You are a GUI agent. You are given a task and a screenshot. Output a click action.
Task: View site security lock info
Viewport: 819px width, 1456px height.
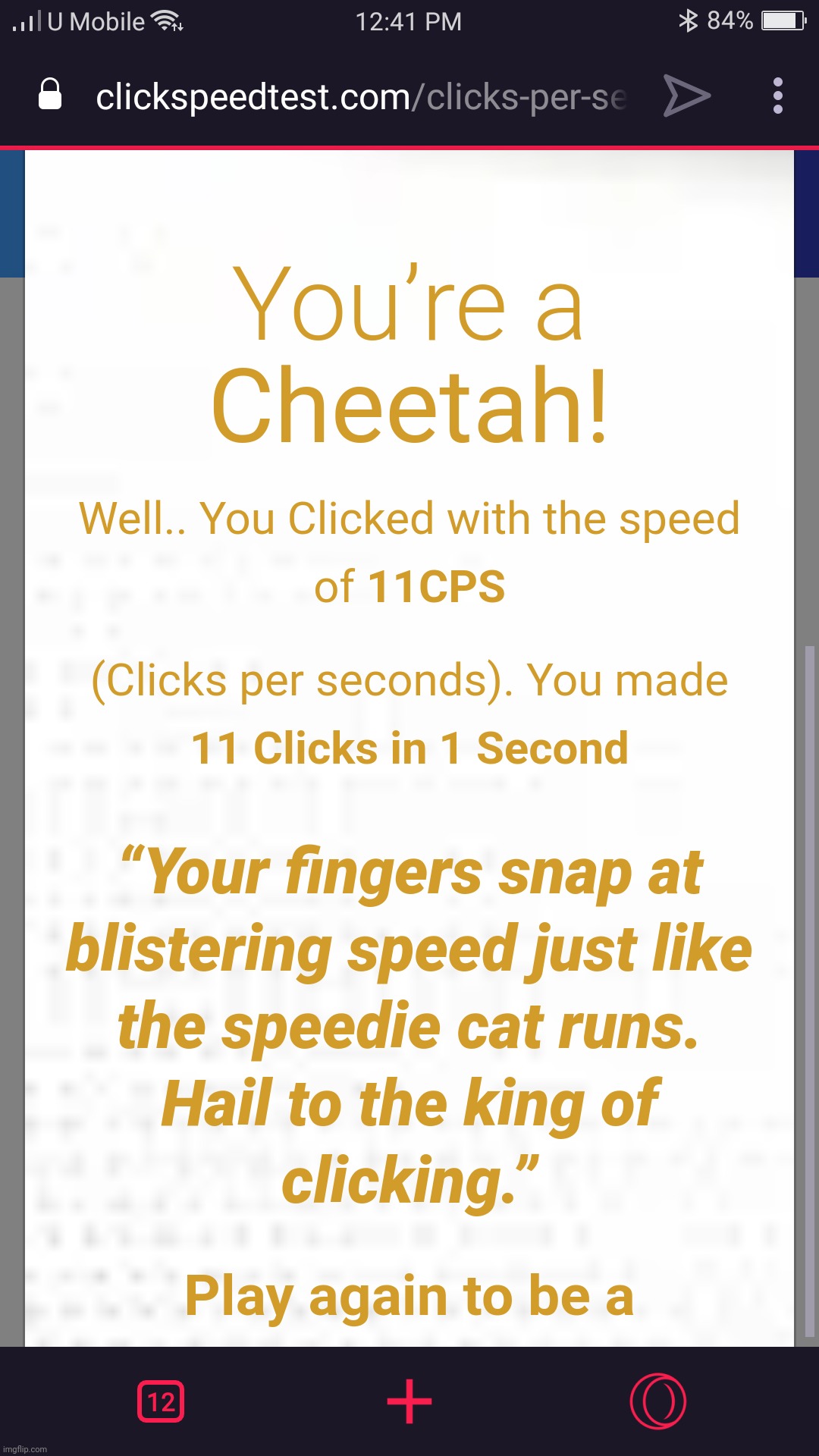50,95
